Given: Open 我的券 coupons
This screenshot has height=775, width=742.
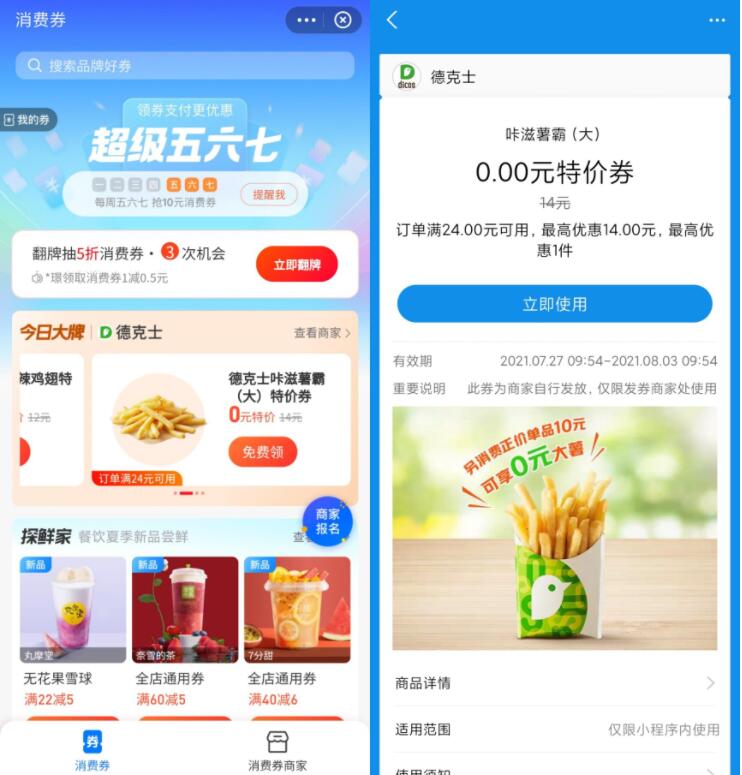Looking at the screenshot, I should coord(28,120).
